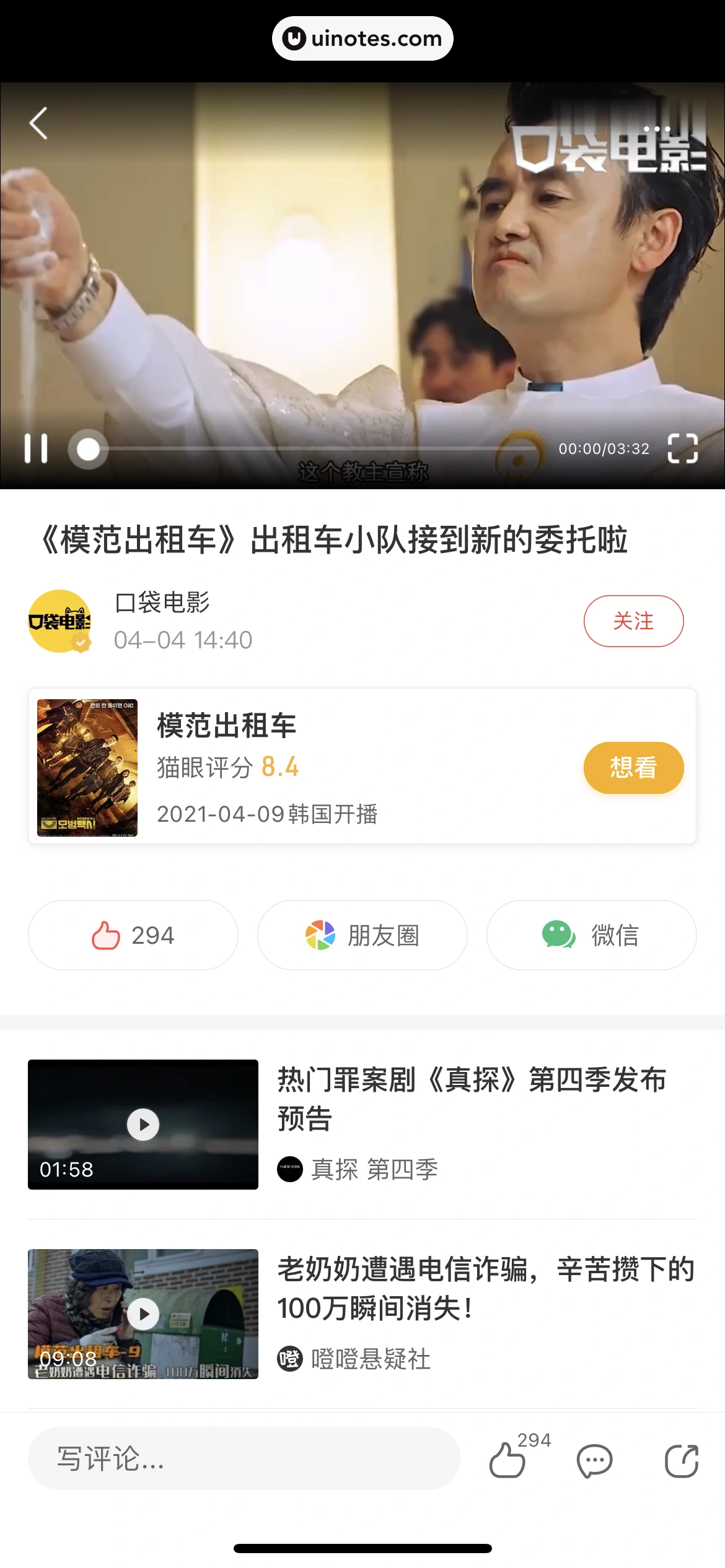This screenshot has height=1568, width=725.
Task: Open the three-dot menu on the video
Action: 657,129
